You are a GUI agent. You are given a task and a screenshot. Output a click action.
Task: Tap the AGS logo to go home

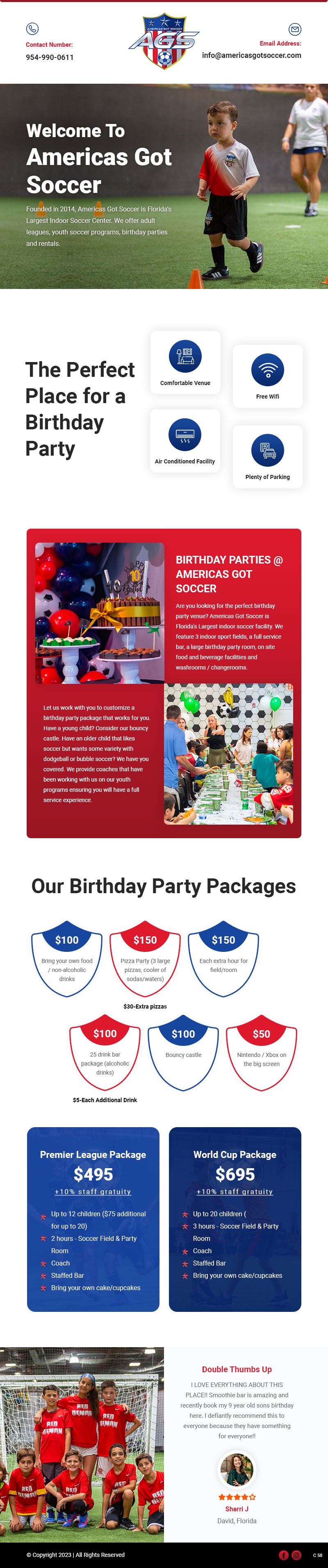pos(164,41)
